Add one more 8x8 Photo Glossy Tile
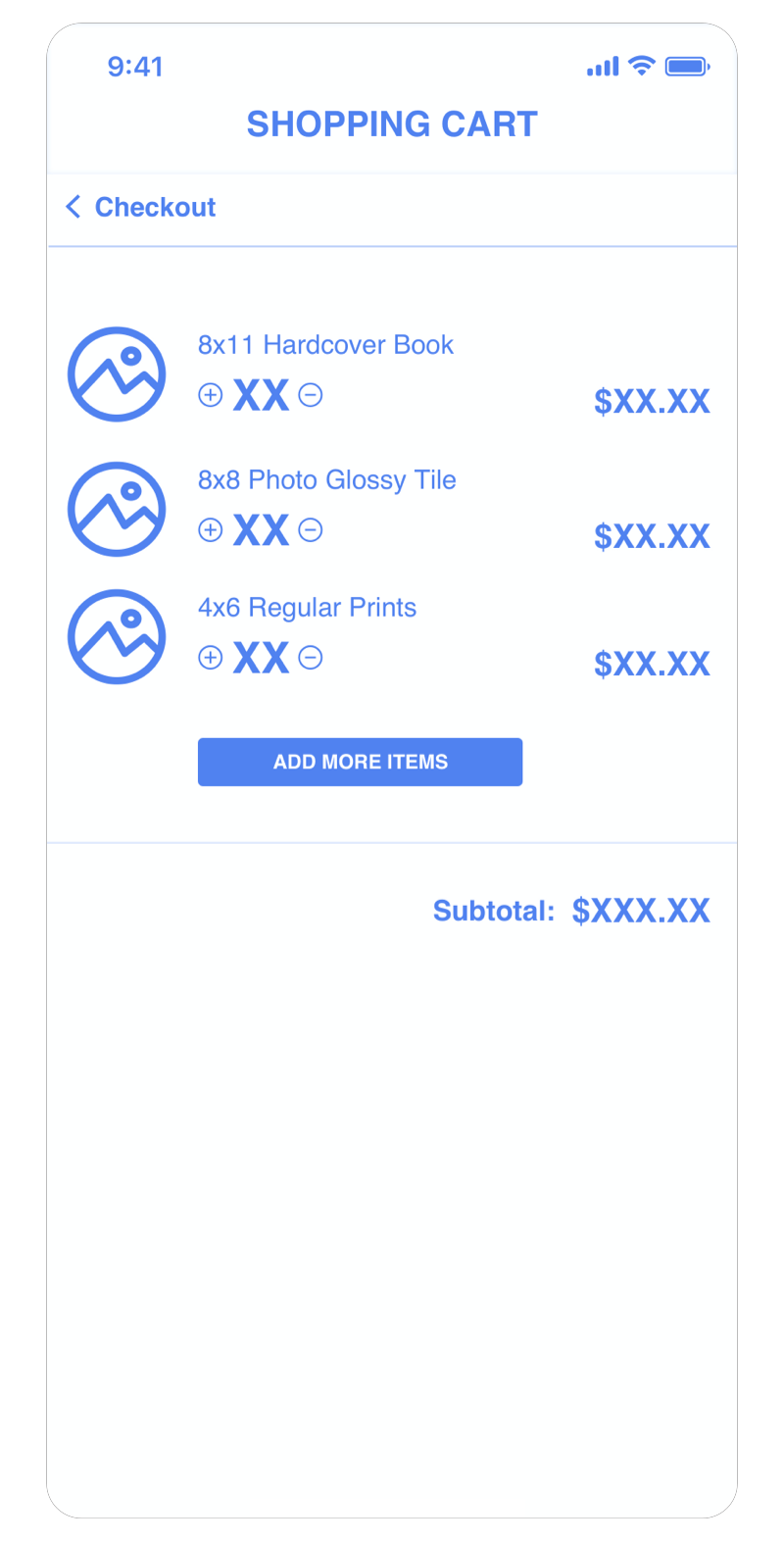Image resolution: width=784 pixels, height=1541 pixels. point(211,530)
